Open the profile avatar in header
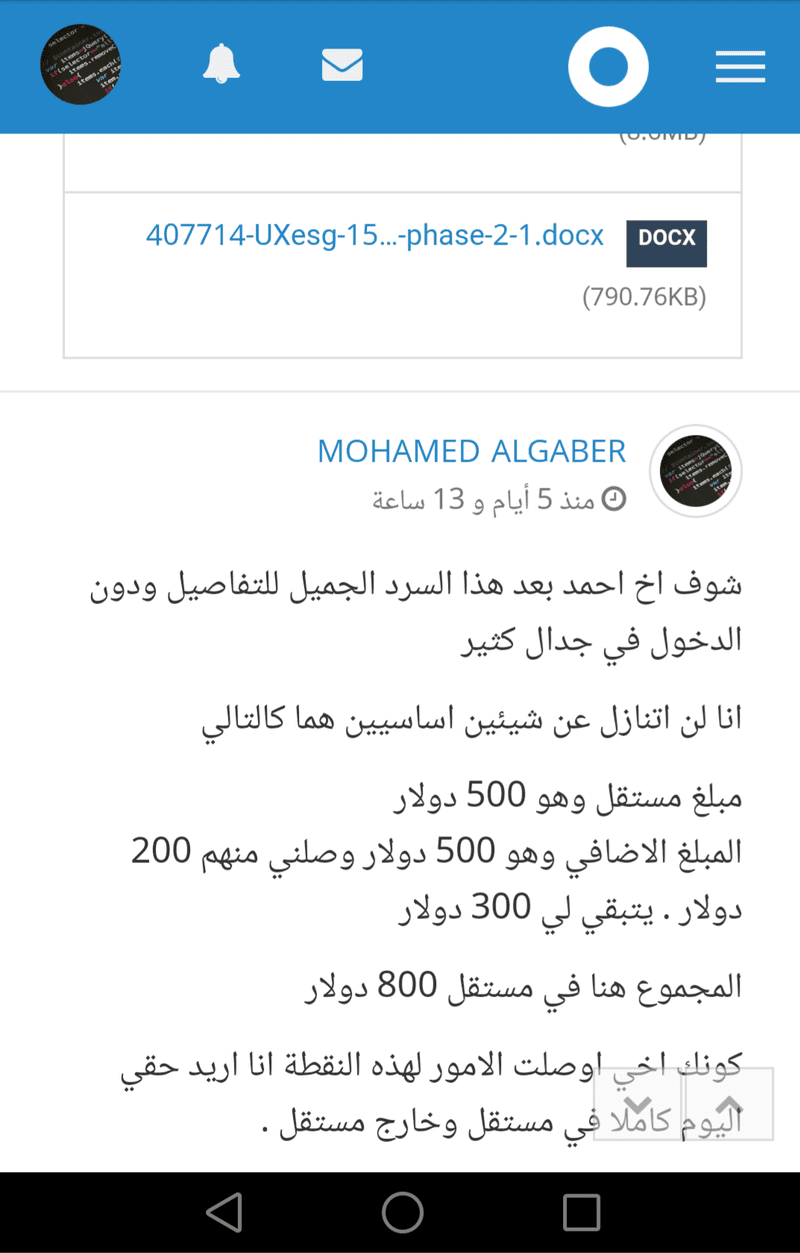Image resolution: width=800 pixels, height=1253 pixels. [x=81, y=65]
